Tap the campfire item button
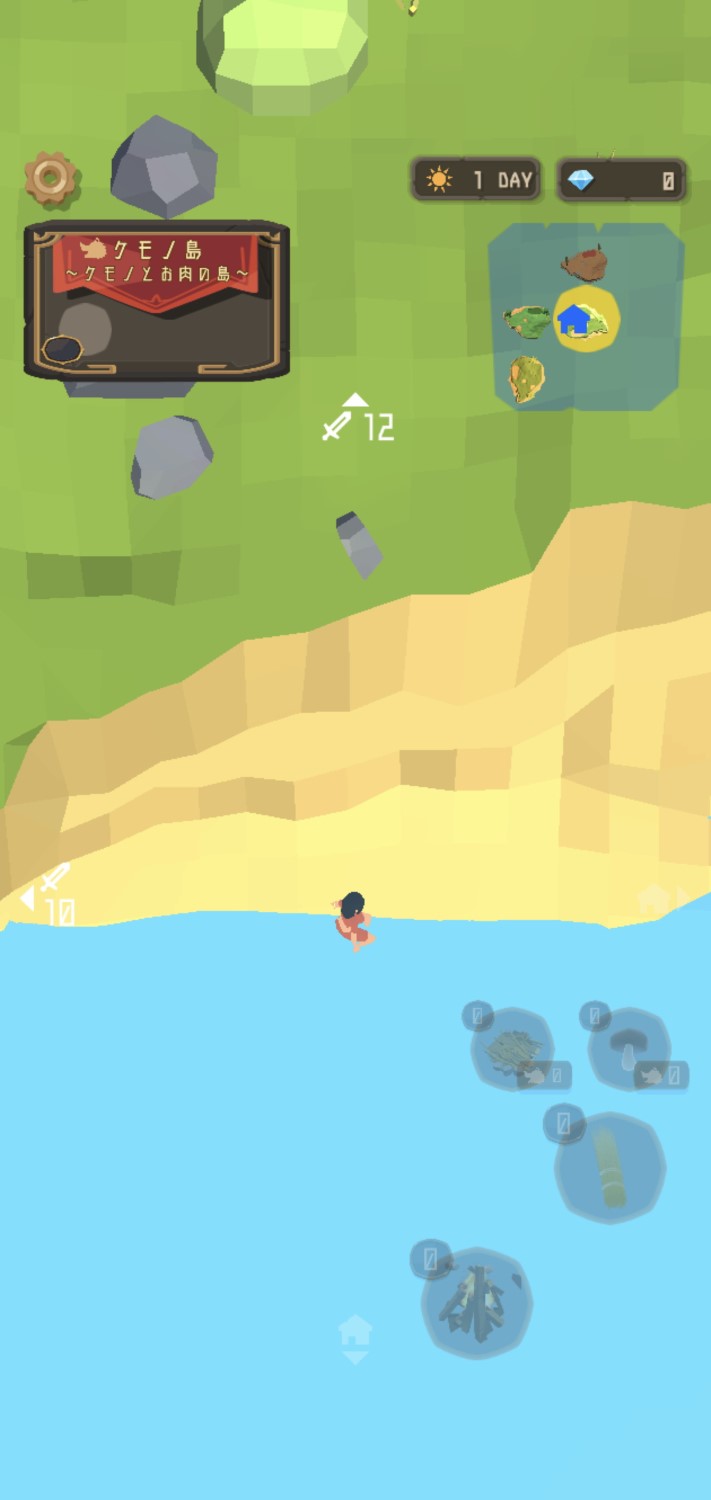The height and width of the screenshot is (1500, 711). [x=476, y=1302]
